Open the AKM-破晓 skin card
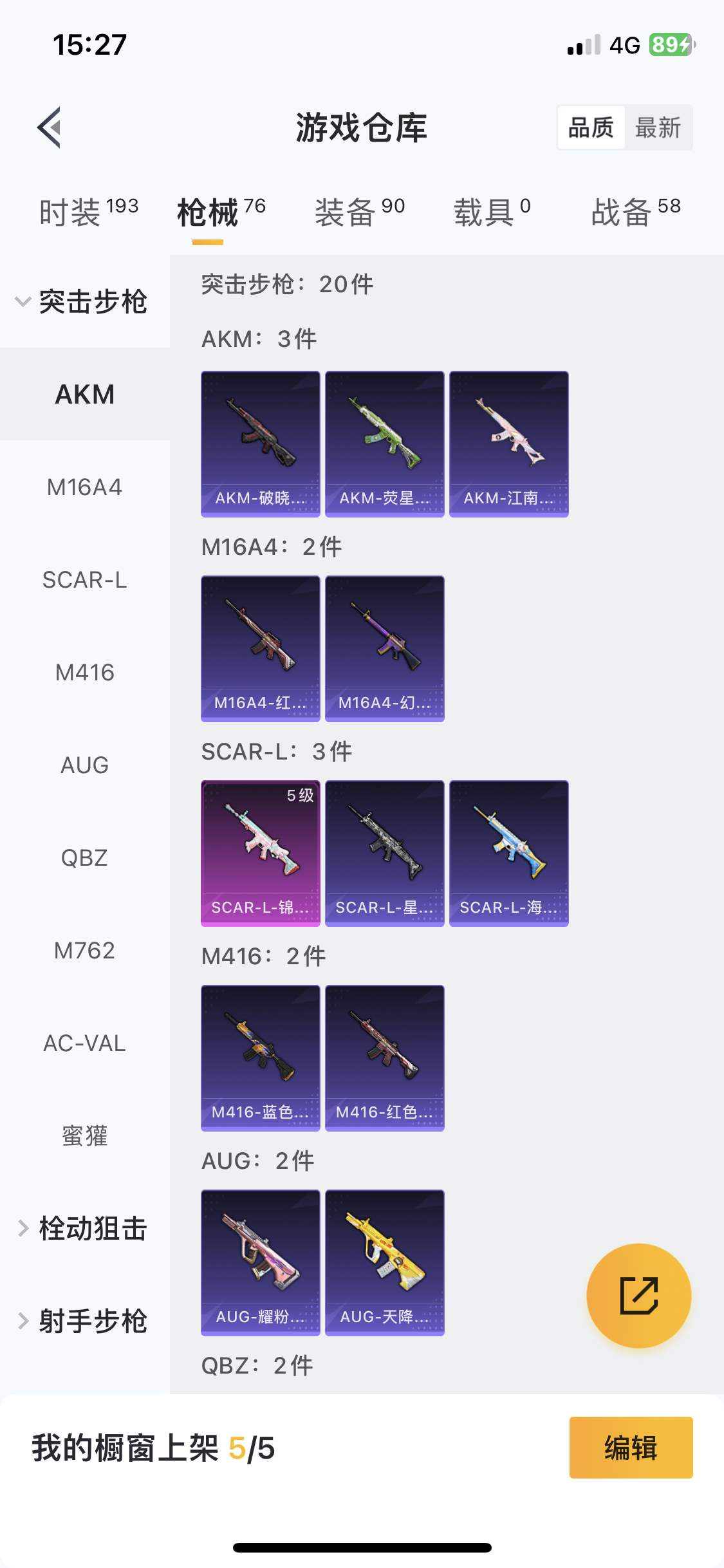The image size is (724, 1568). click(260, 443)
